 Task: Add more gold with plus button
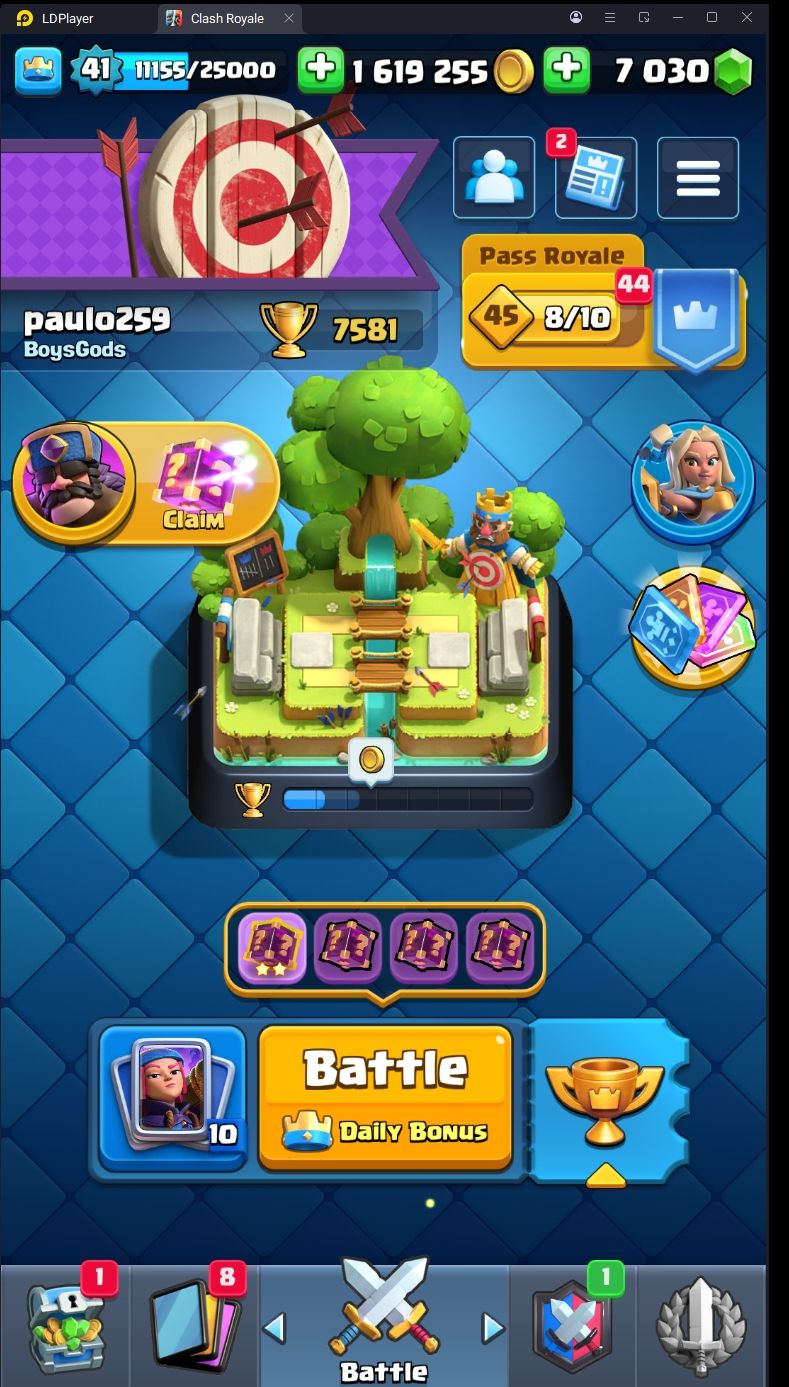[x=321, y=70]
